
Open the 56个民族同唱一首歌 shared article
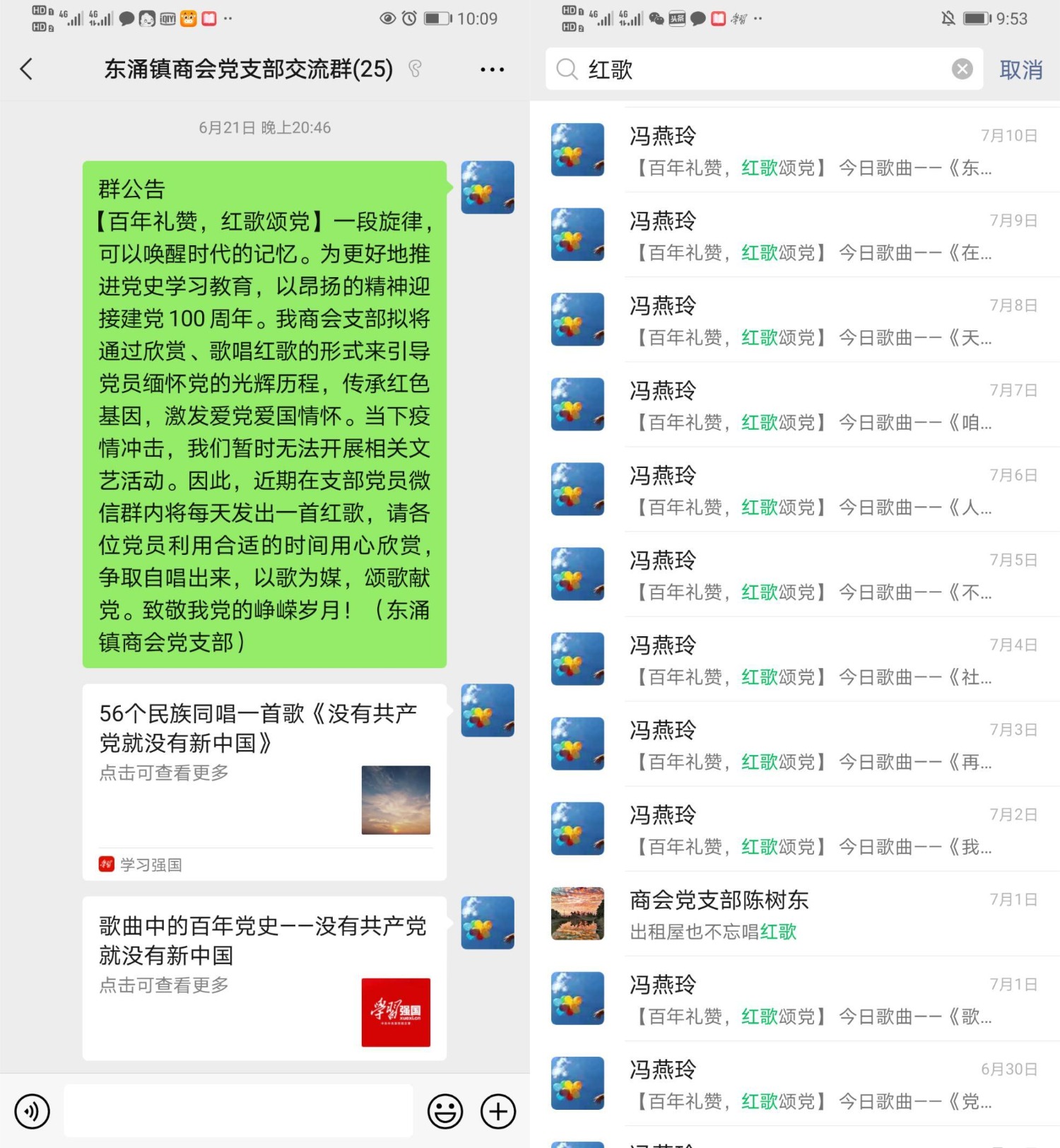click(x=264, y=781)
